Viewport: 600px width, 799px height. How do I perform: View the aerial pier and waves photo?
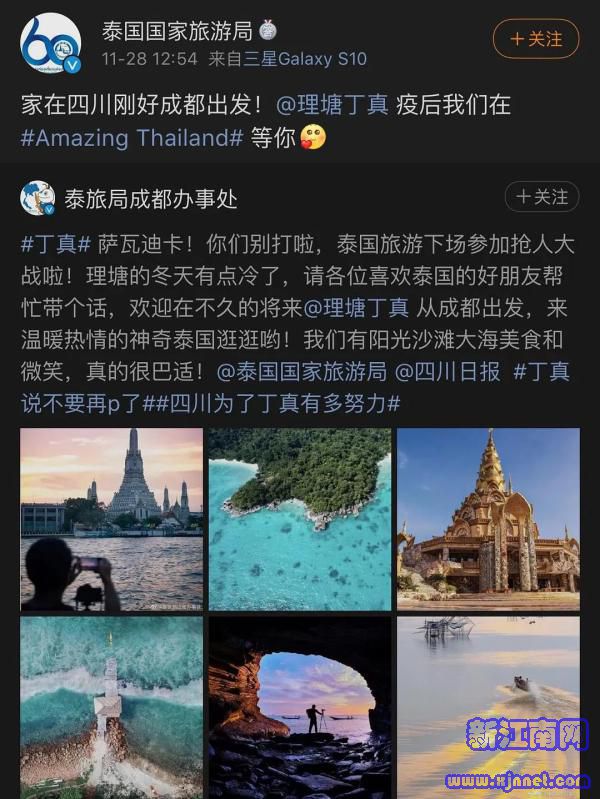(111, 706)
